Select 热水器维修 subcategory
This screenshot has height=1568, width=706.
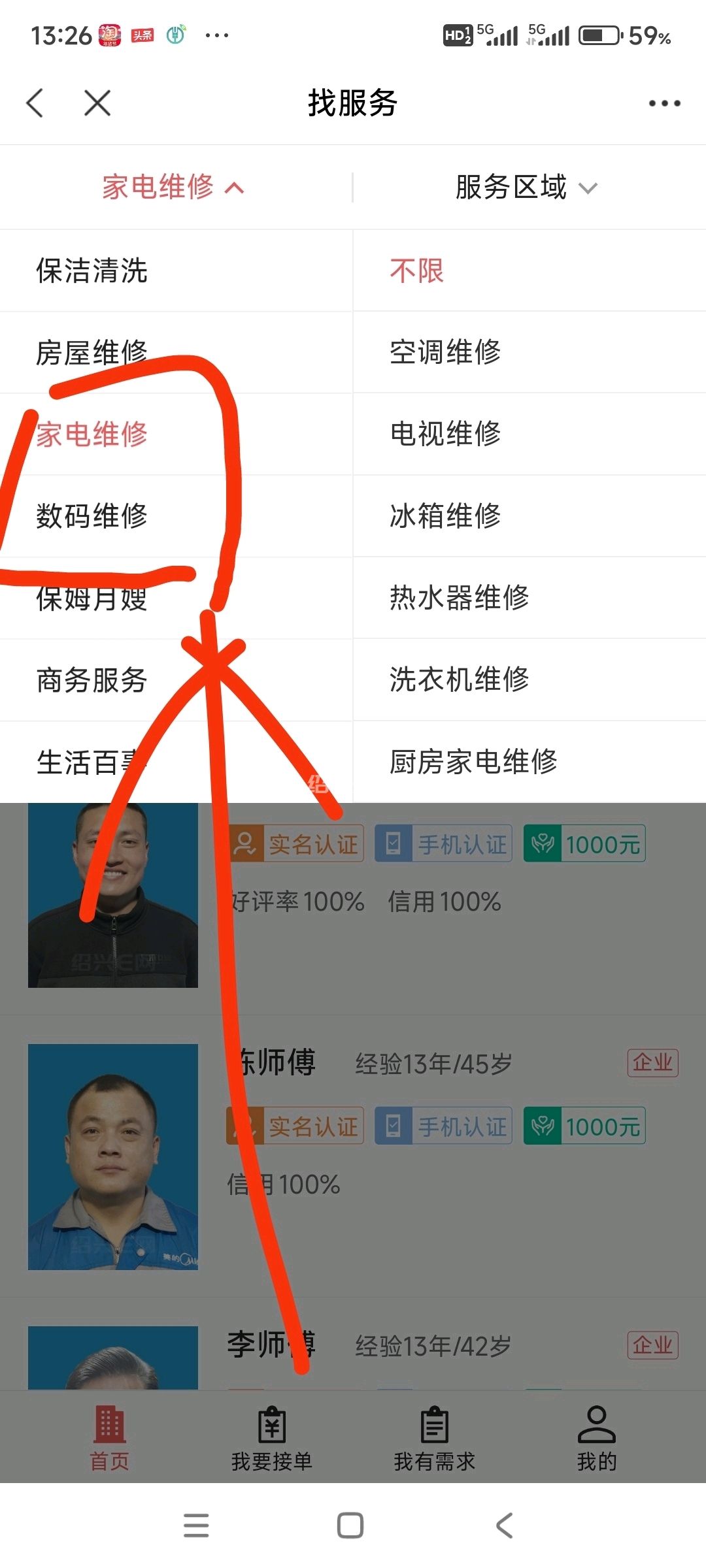[x=460, y=598]
